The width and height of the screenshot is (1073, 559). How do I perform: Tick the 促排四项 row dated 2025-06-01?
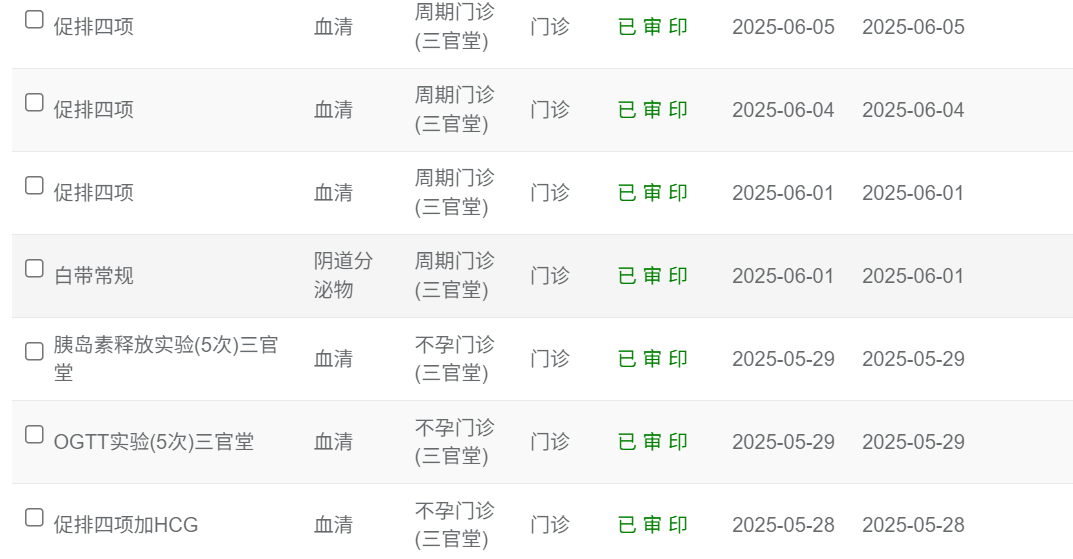[x=34, y=185]
